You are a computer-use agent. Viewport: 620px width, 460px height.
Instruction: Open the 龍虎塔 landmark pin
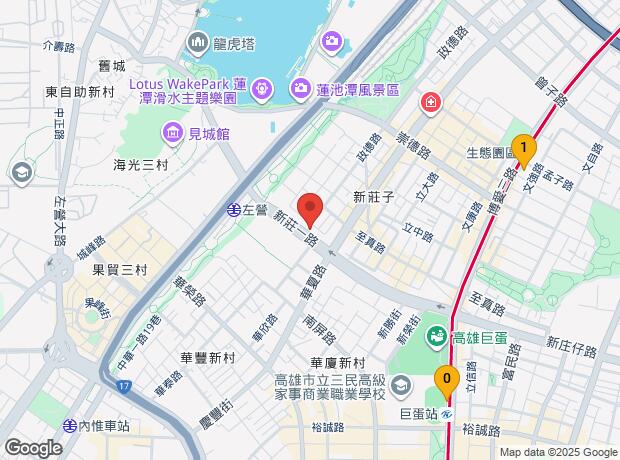(x=198, y=43)
